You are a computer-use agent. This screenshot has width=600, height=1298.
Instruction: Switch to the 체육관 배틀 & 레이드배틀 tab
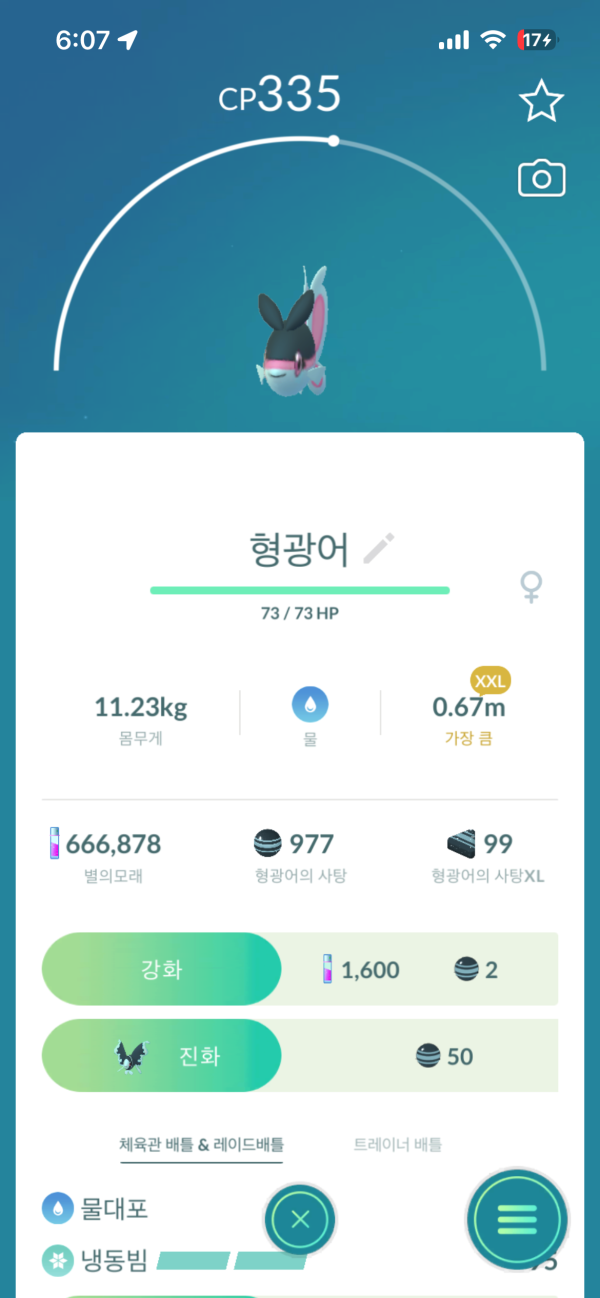coord(201,1144)
